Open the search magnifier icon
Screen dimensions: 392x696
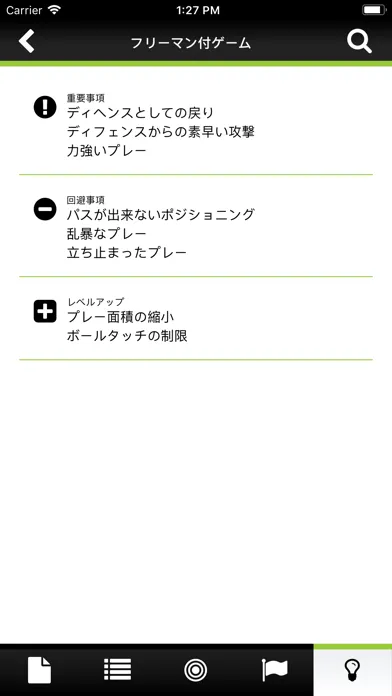click(x=359, y=42)
